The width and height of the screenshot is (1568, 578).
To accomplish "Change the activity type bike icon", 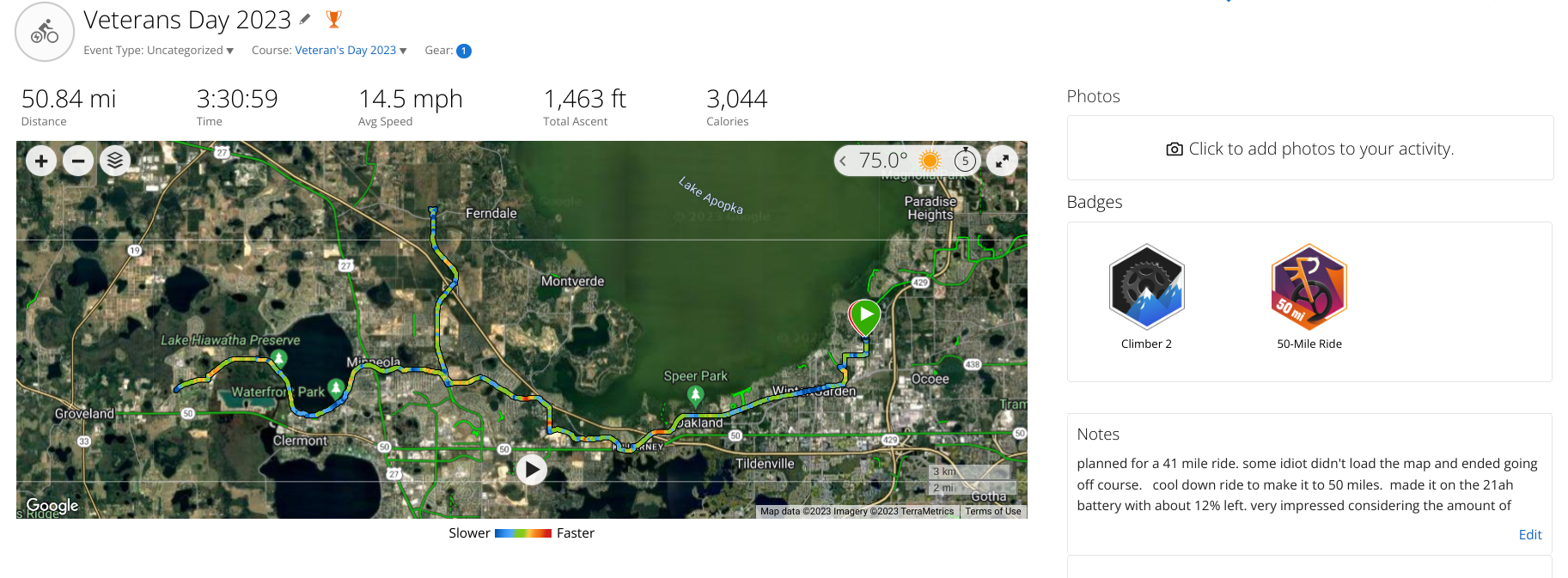I will click(x=45, y=33).
